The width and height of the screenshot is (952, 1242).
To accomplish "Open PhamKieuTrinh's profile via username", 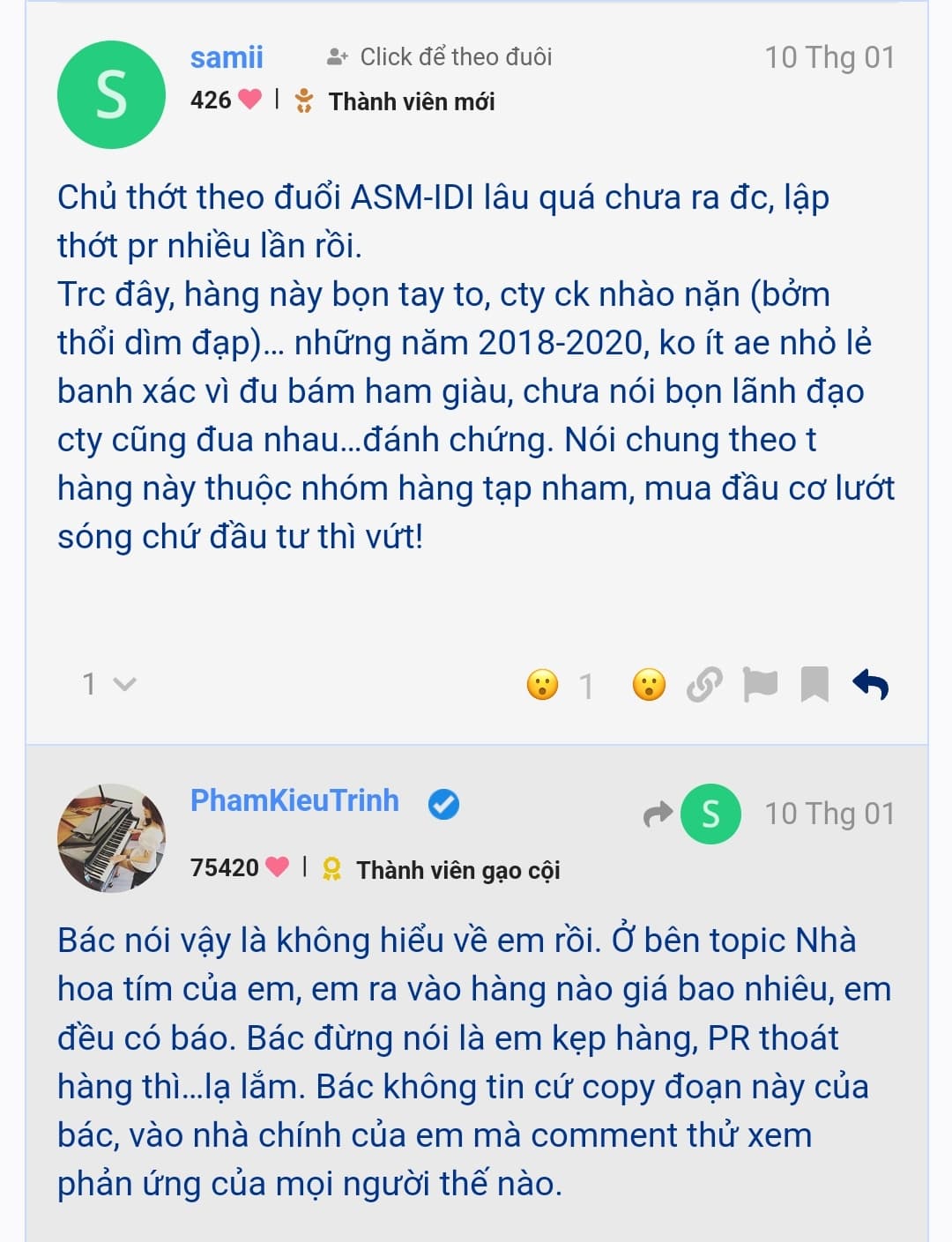I will (x=294, y=800).
